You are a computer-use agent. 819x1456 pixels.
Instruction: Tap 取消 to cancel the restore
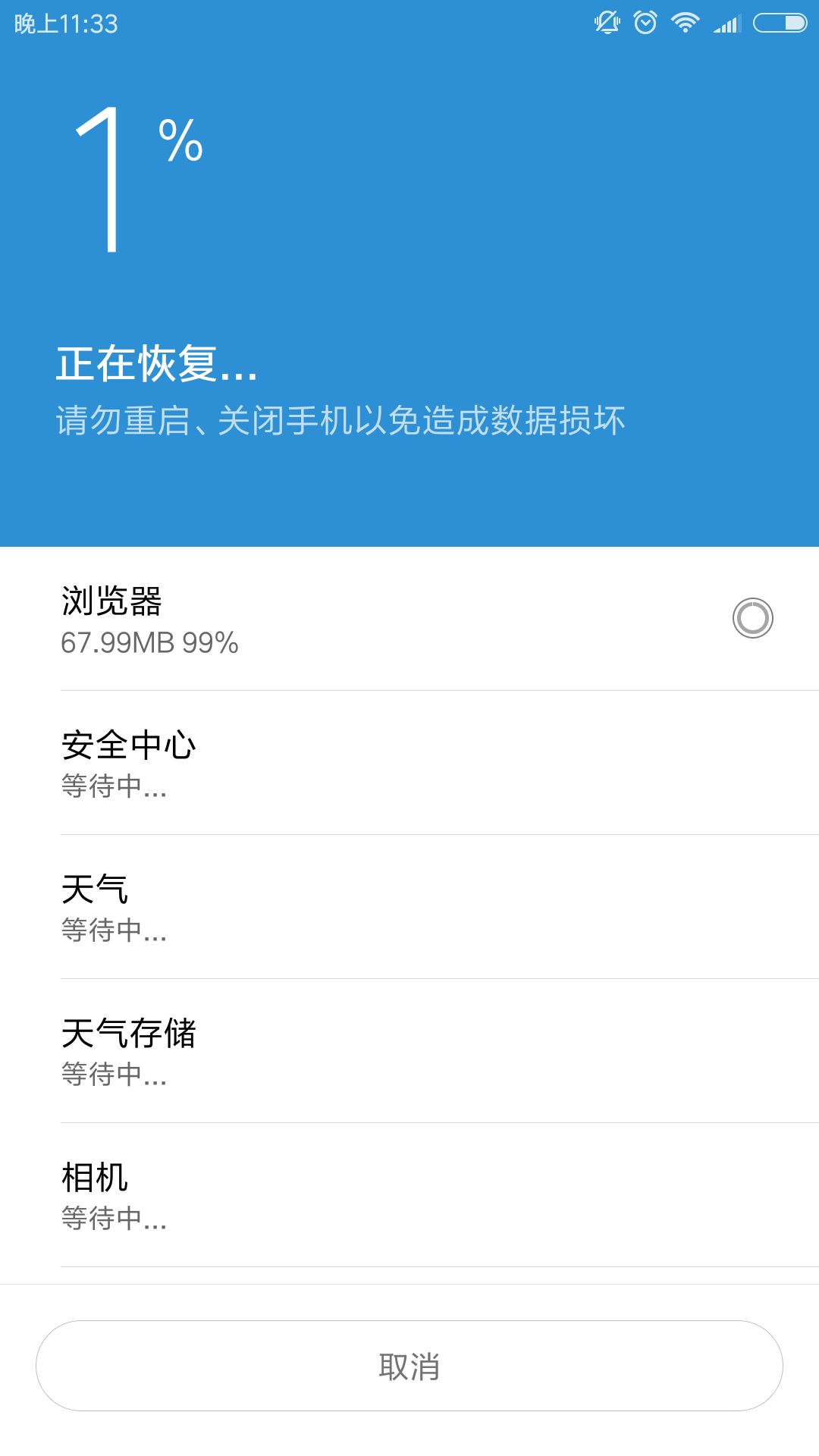pos(409,1366)
